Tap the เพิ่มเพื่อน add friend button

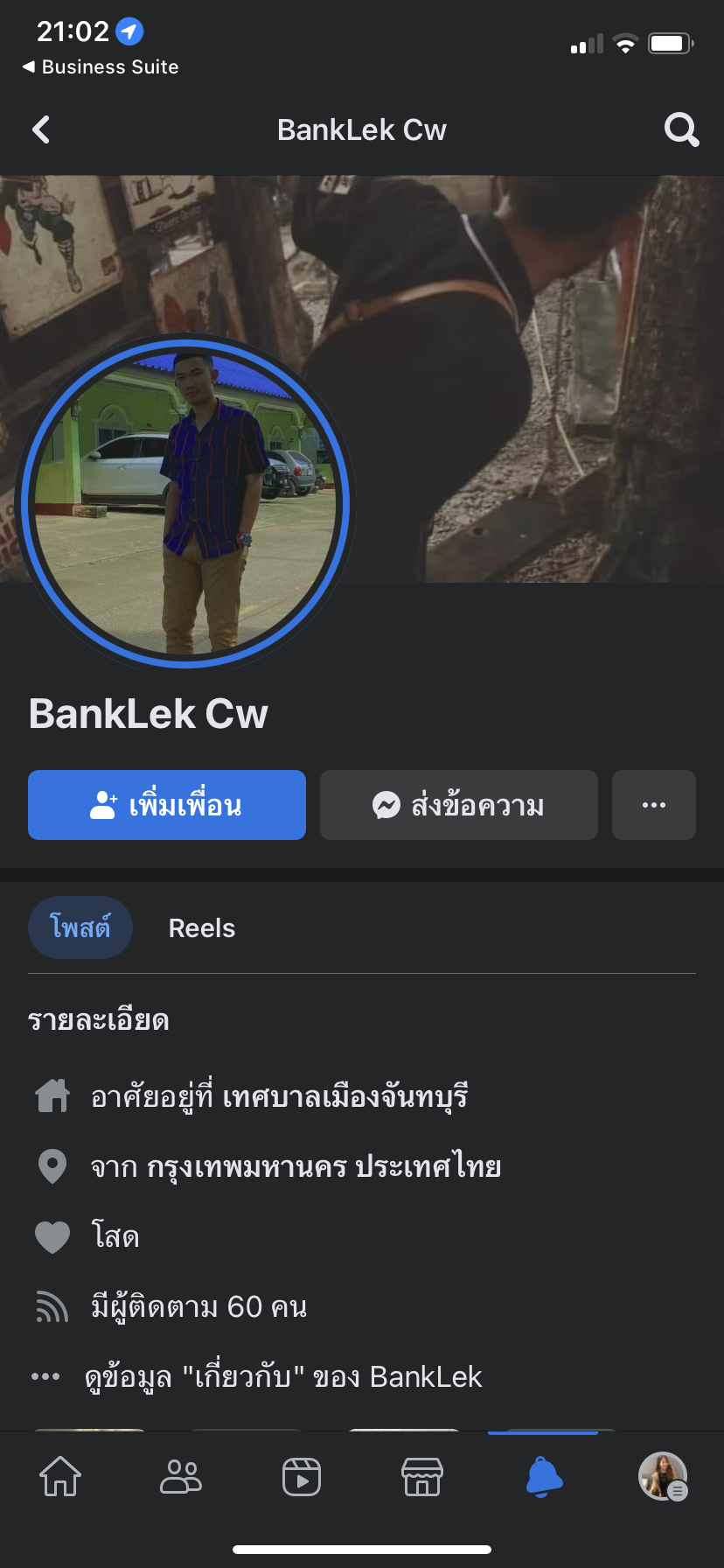[x=167, y=805]
